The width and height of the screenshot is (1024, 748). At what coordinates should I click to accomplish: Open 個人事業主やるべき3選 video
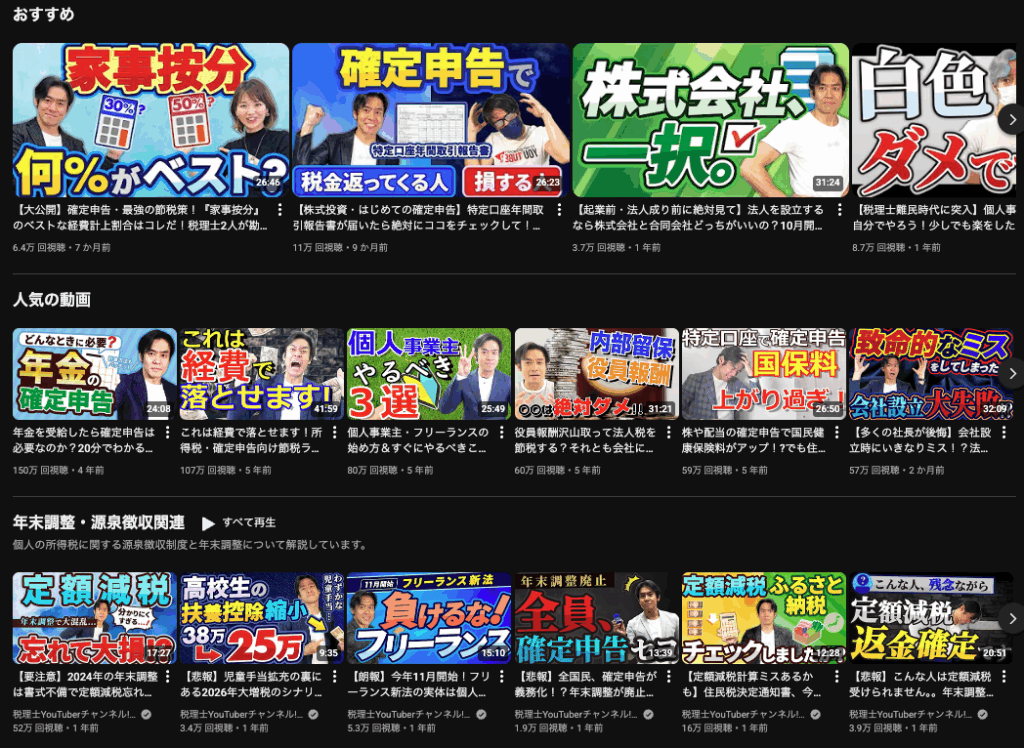(x=429, y=373)
